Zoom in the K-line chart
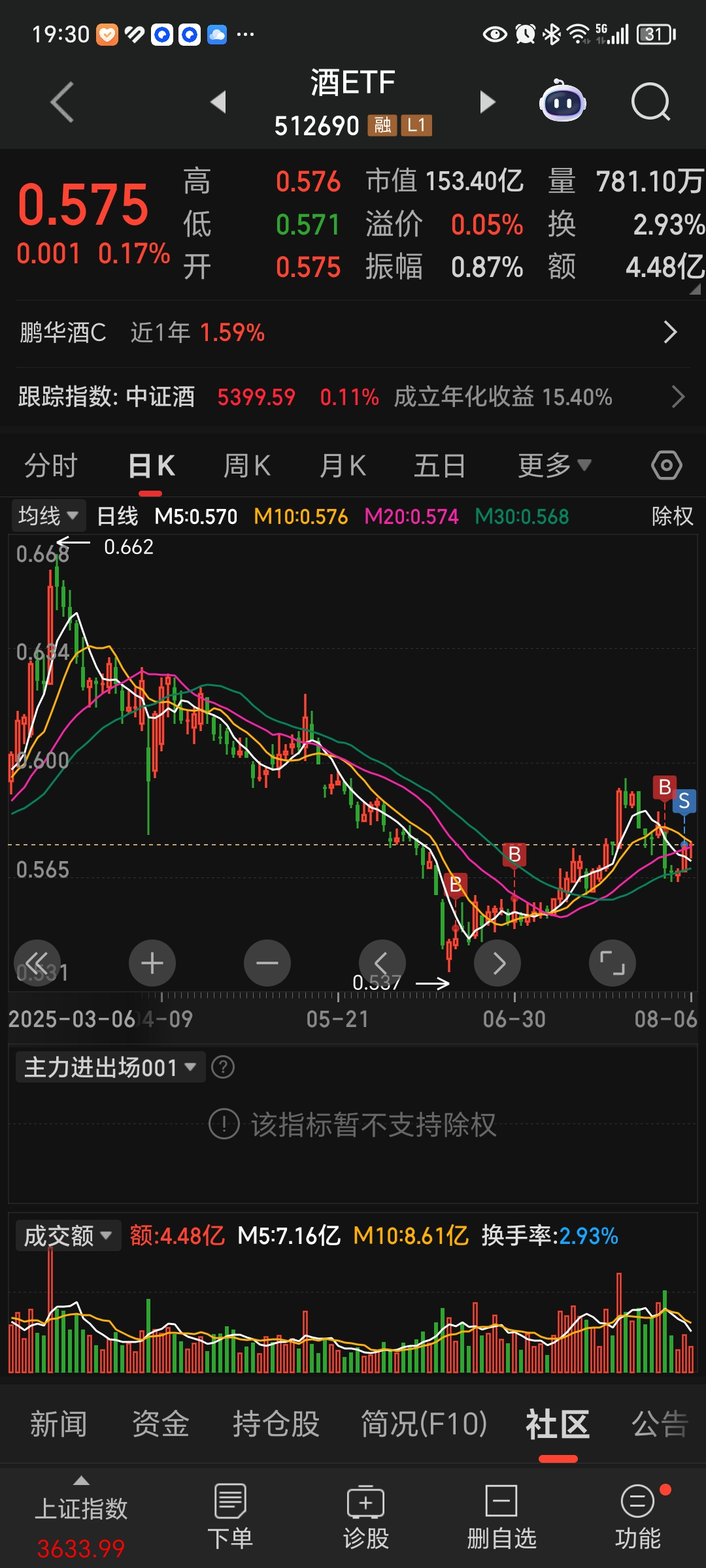 click(152, 963)
